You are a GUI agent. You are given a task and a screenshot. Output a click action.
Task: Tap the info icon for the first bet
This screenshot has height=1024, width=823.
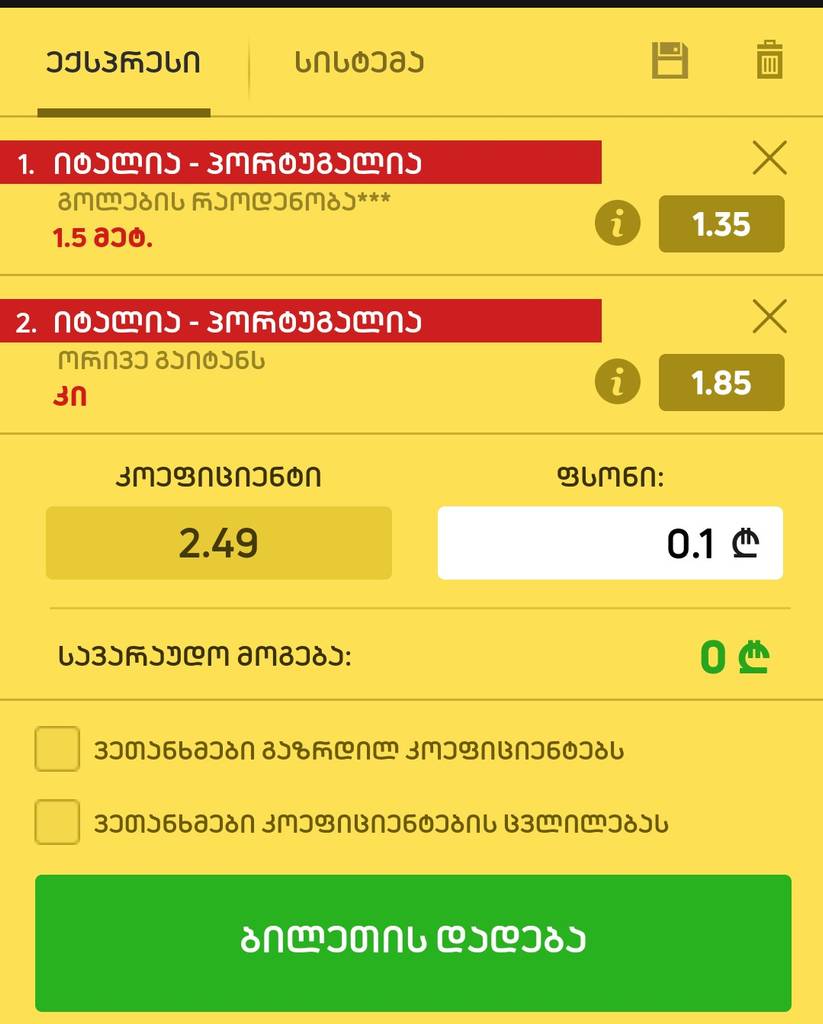(x=617, y=224)
